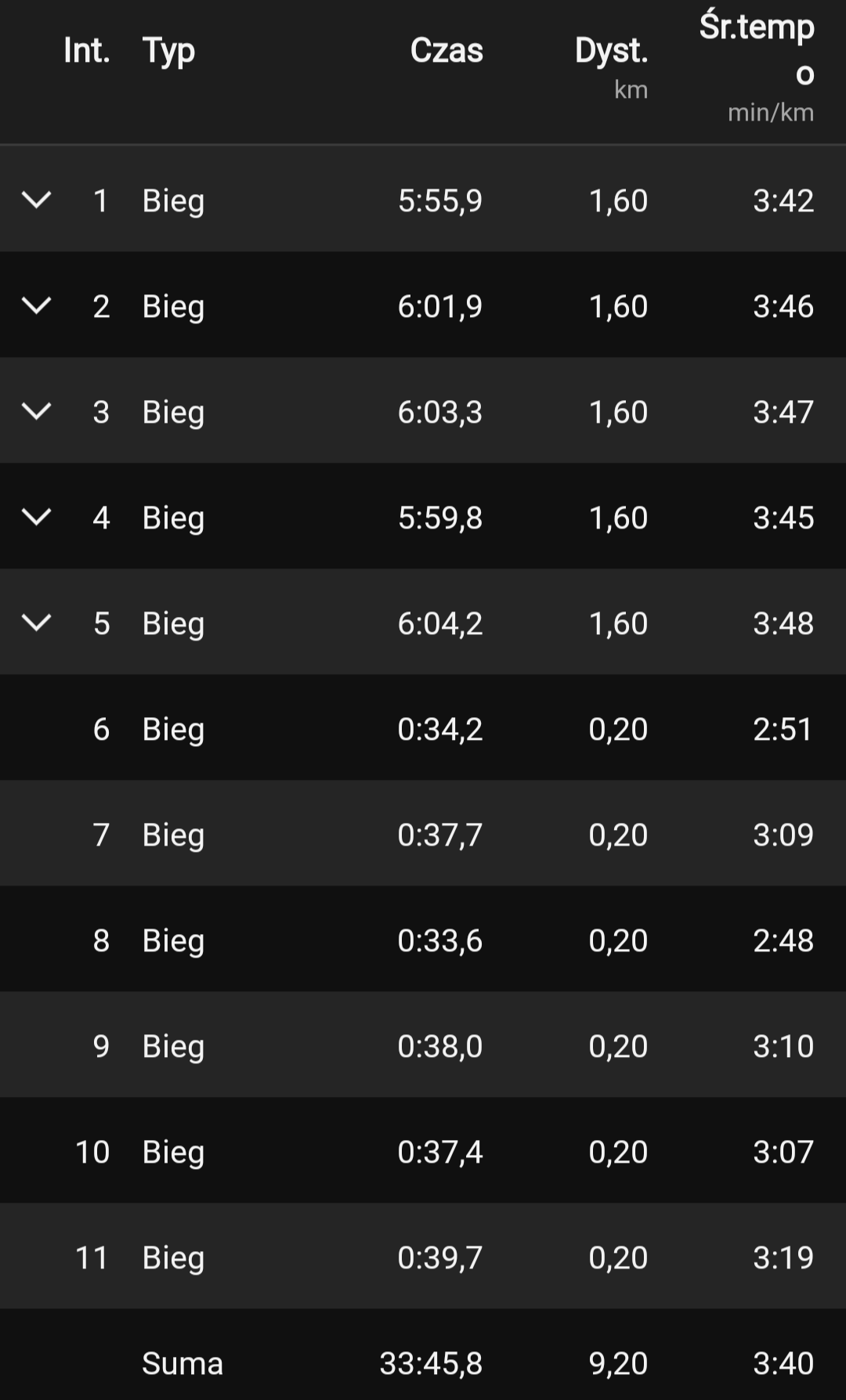
Task: Expand interval 4 with time 5:59,8
Action: pyautogui.click(x=36, y=517)
